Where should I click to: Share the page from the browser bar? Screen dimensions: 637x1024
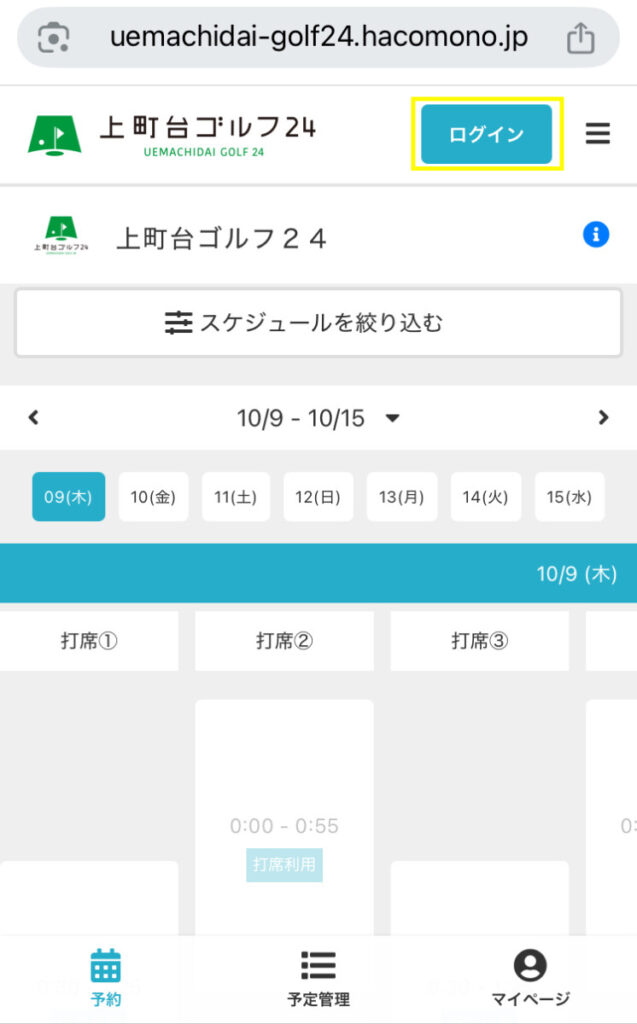[580, 38]
